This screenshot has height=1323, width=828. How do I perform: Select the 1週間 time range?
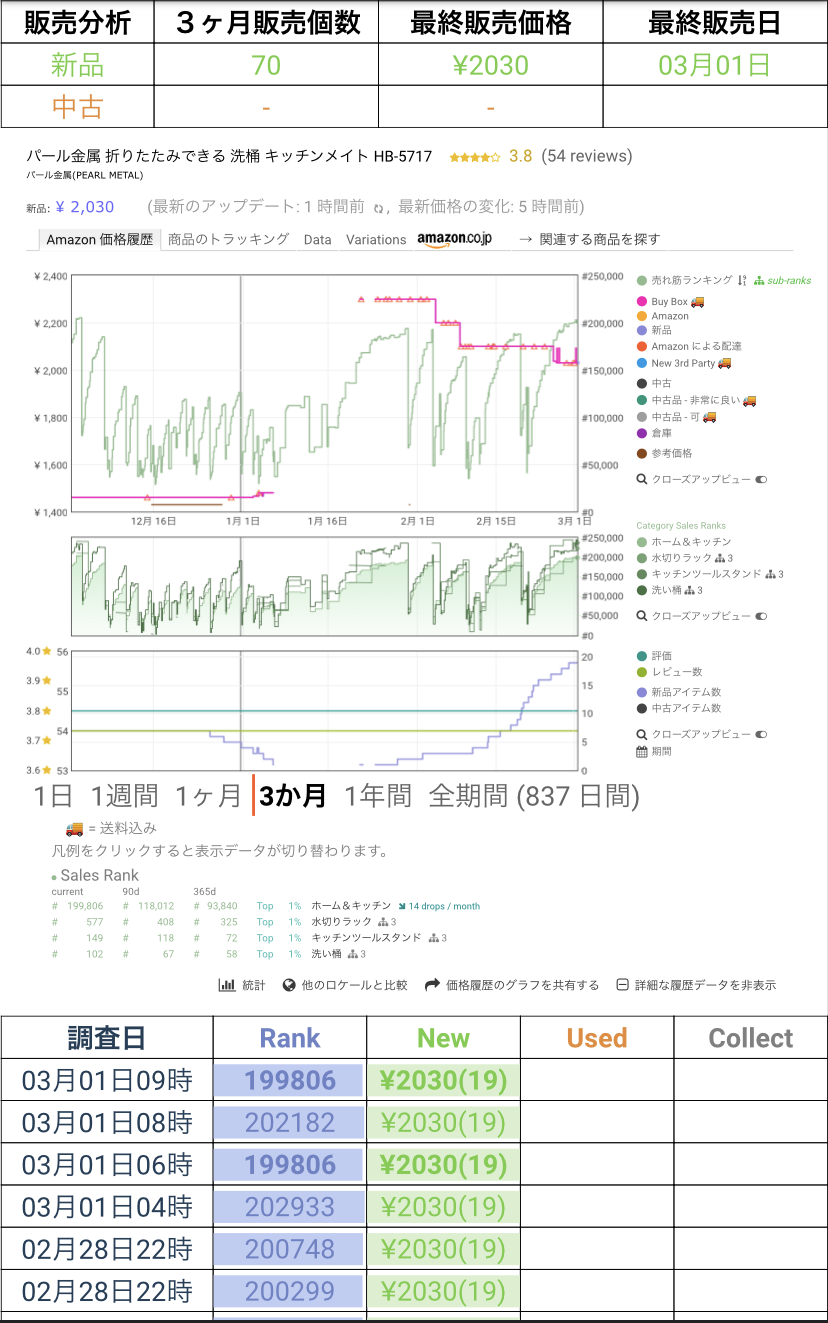[x=124, y=796]
